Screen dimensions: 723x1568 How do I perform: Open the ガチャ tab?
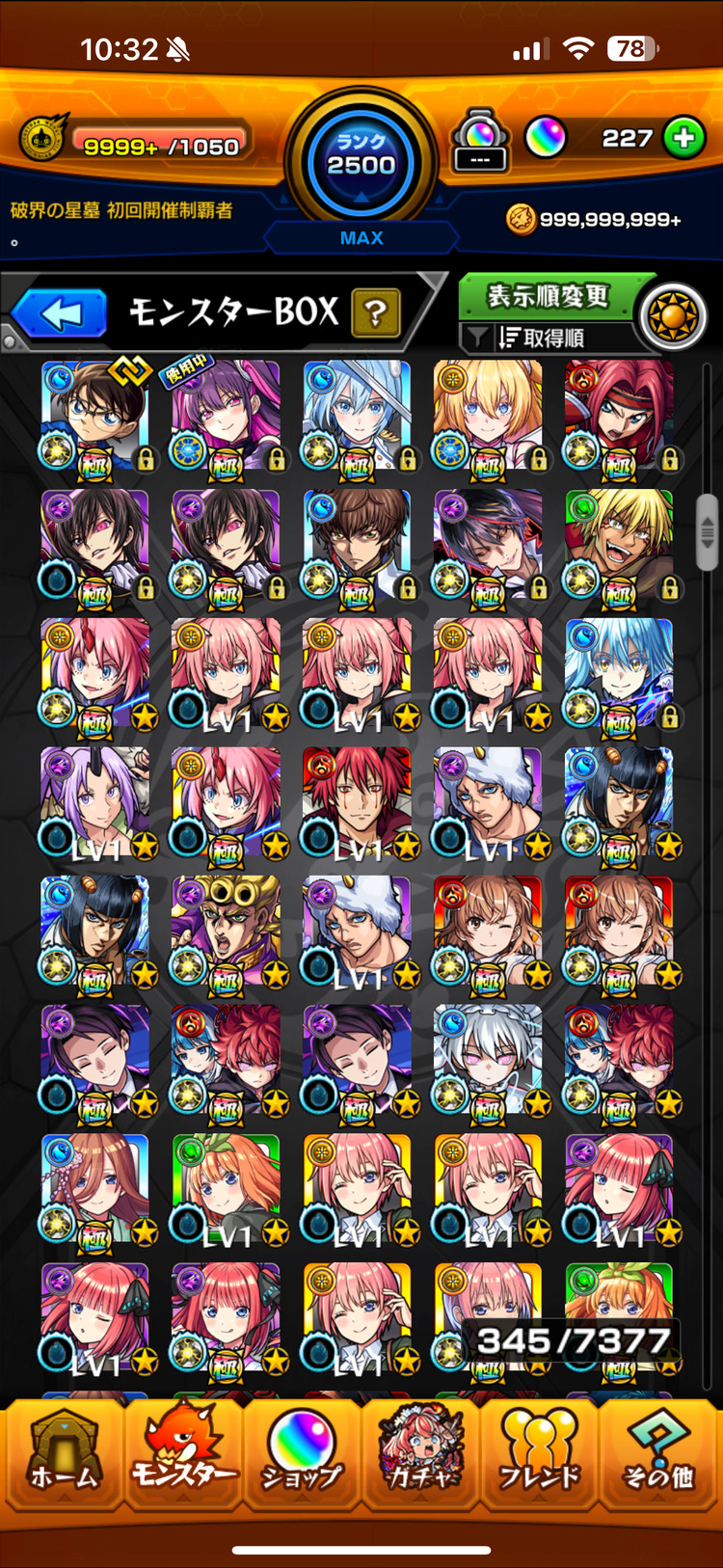tap(420, 1456)
